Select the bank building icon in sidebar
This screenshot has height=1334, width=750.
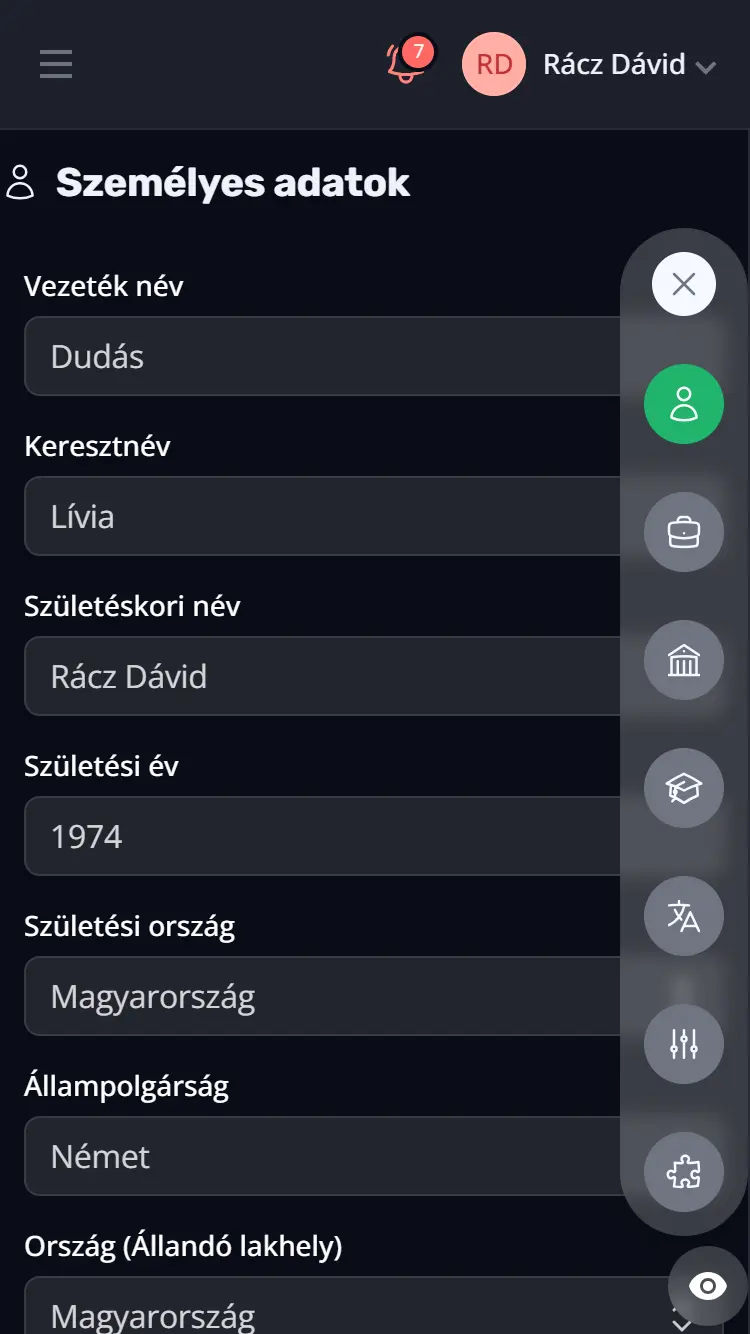[x=684, y=660]
